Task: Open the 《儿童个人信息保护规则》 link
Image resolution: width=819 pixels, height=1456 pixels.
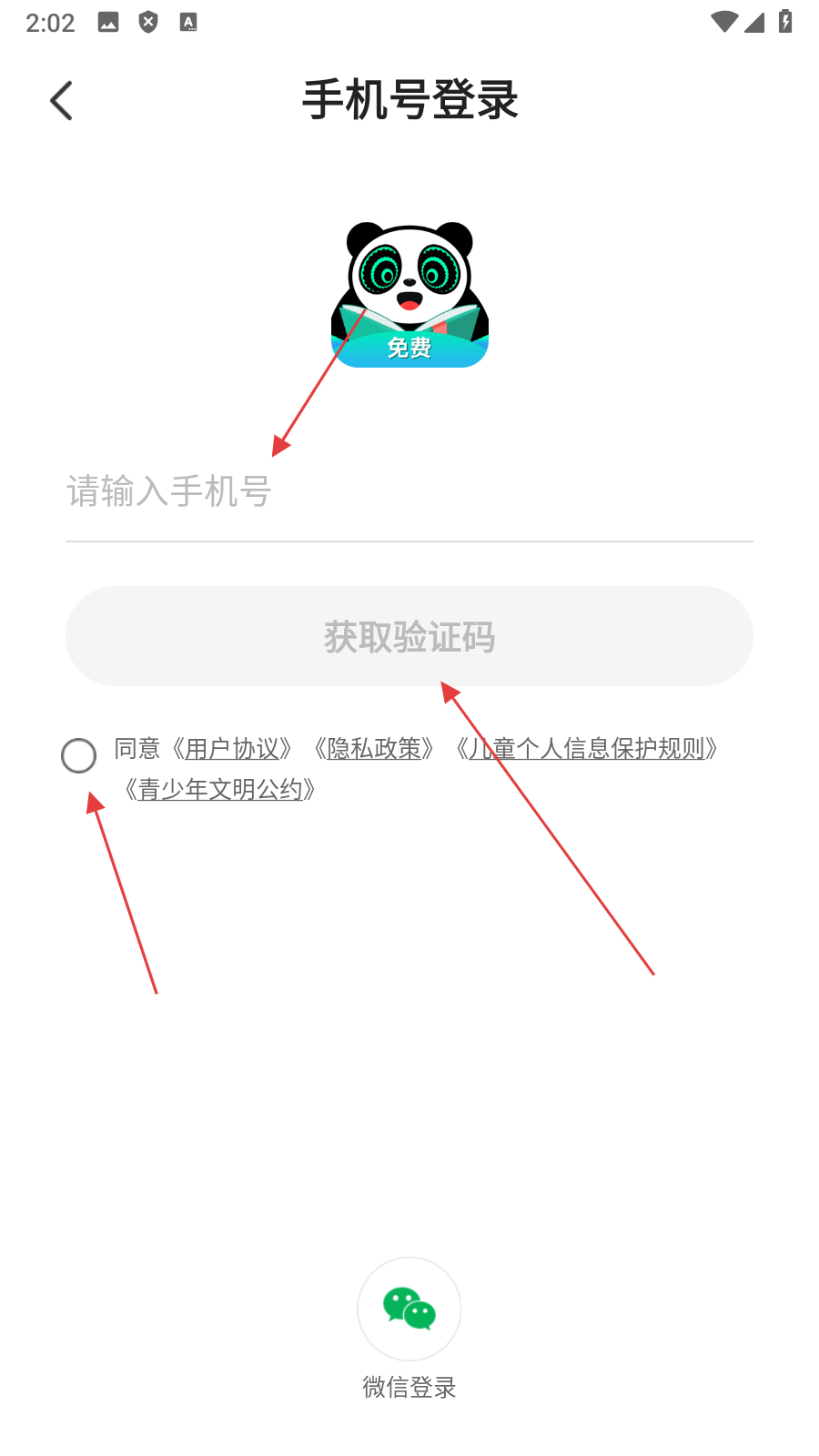Action: [x=588, y=749]
